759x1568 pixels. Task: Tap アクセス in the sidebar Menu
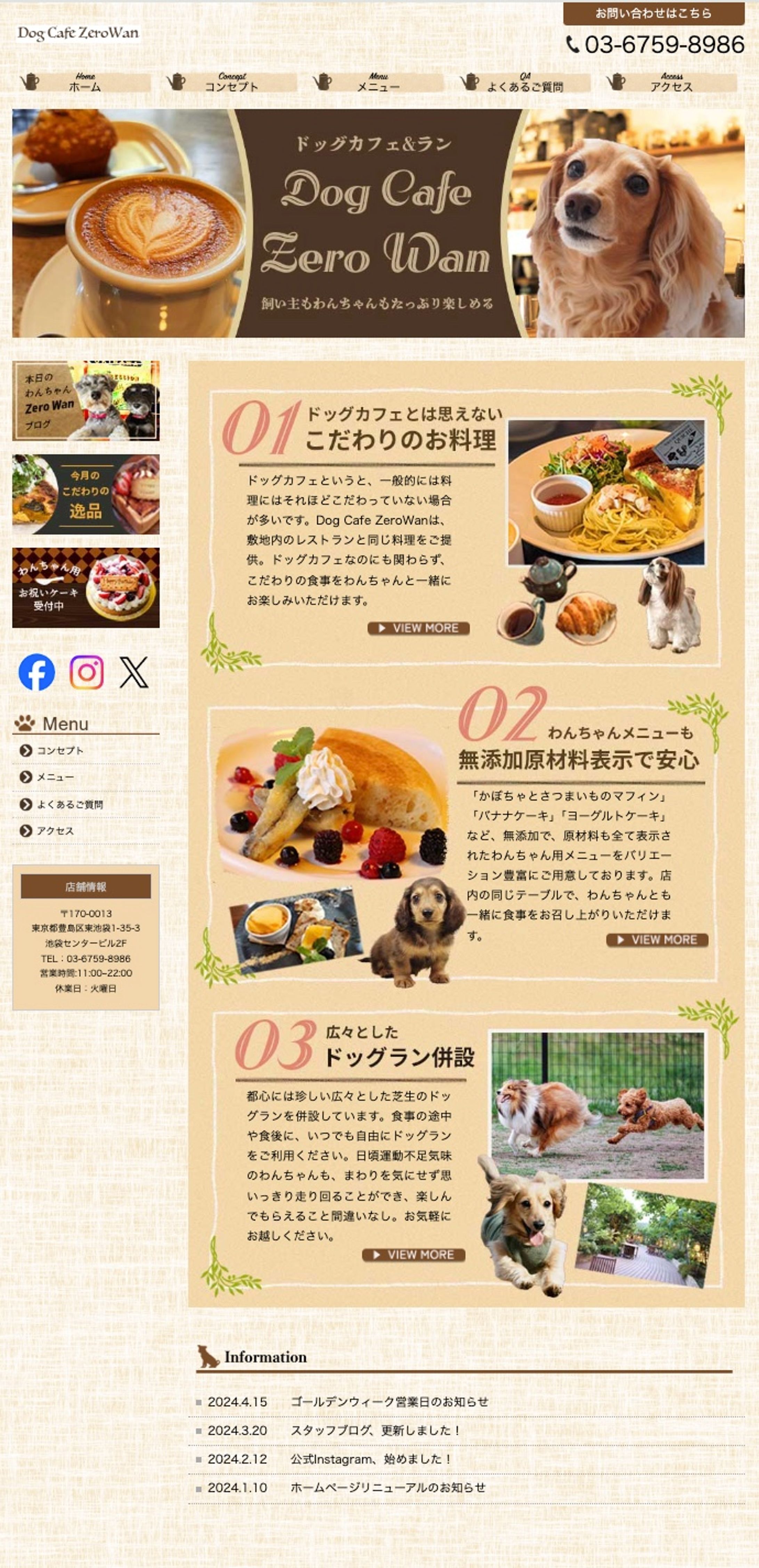click(x=55, y=831)
